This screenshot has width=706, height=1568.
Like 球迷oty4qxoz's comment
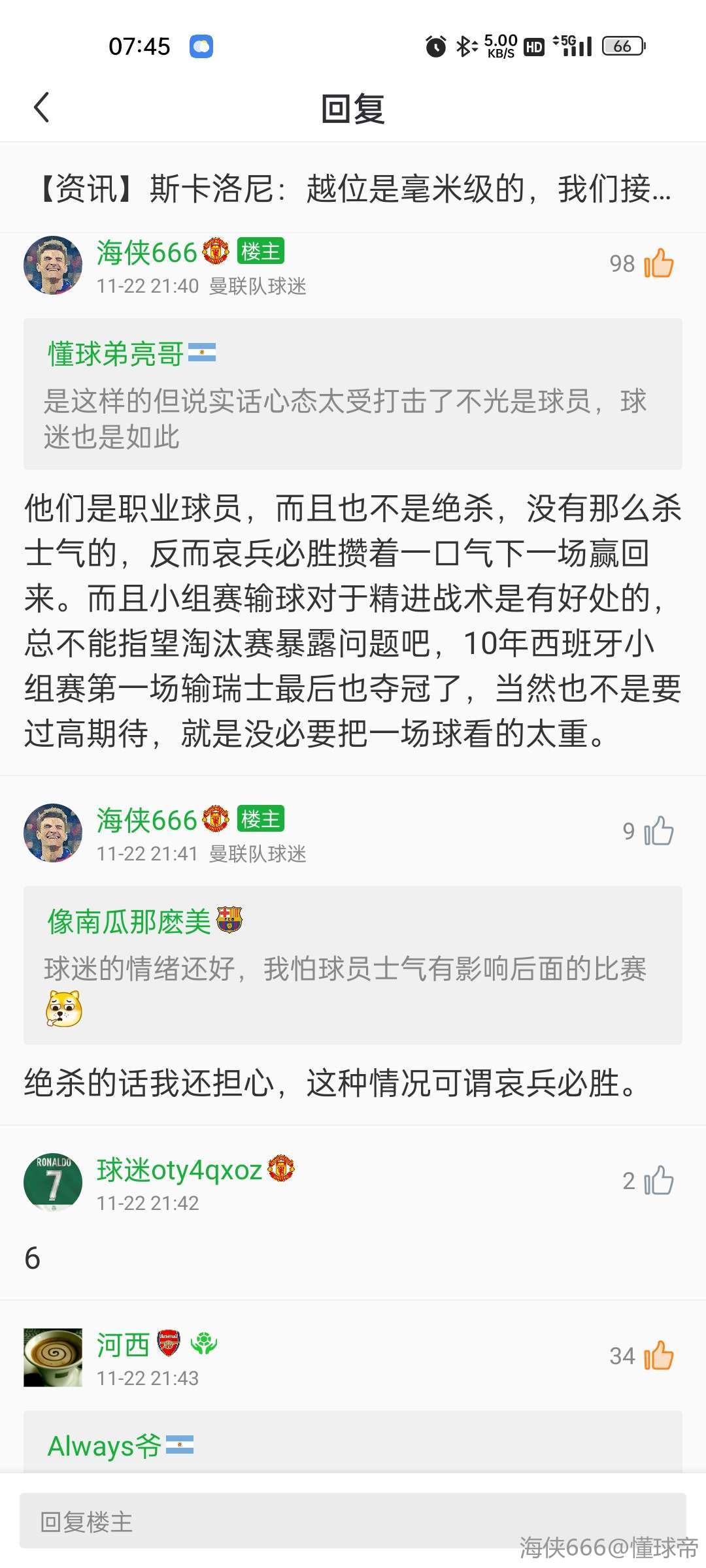[x=658, y=1181]
